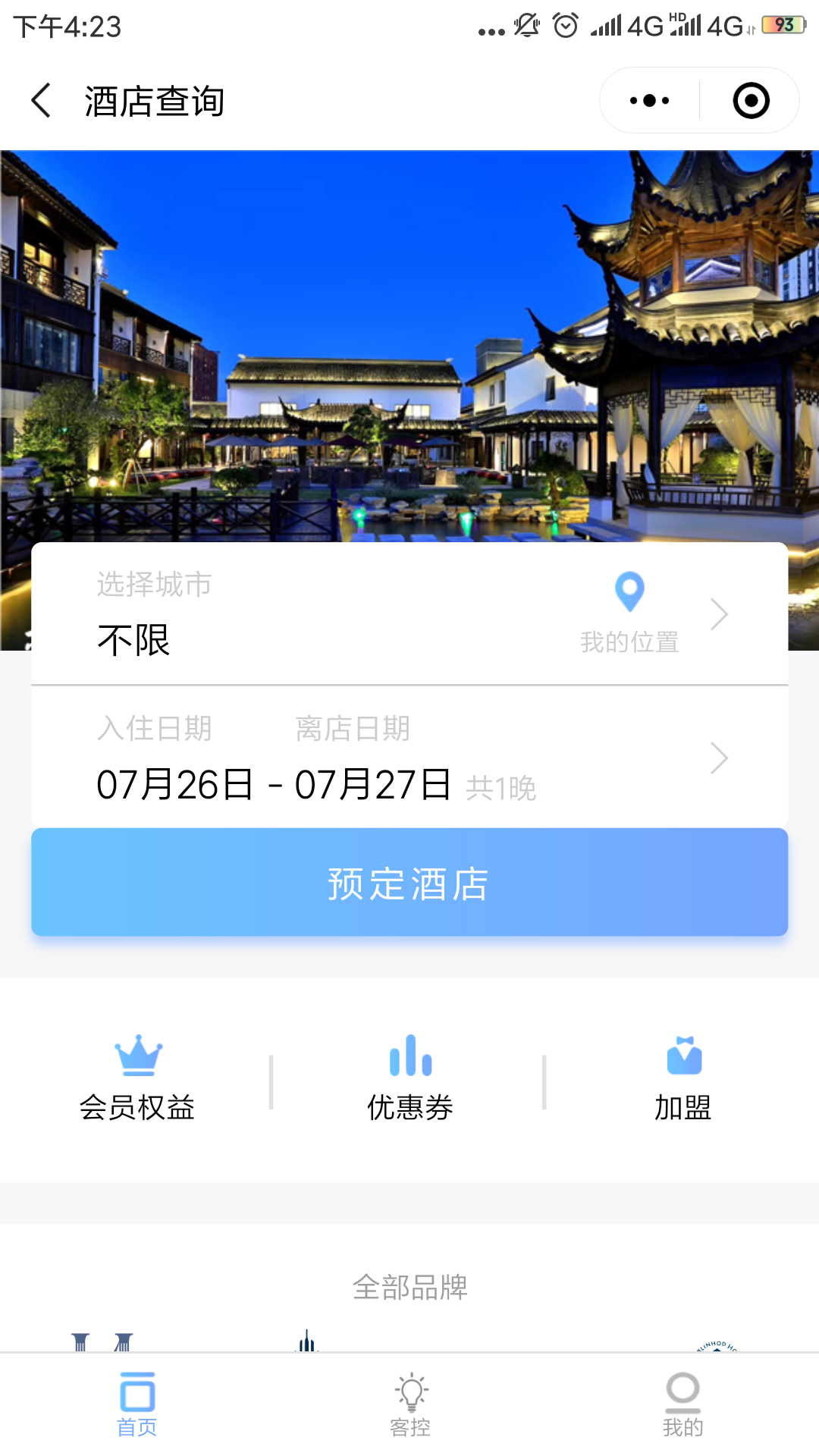819x1456 pixels.
Task: Switch to the 首页 tab
Action: coord(137,1404)
